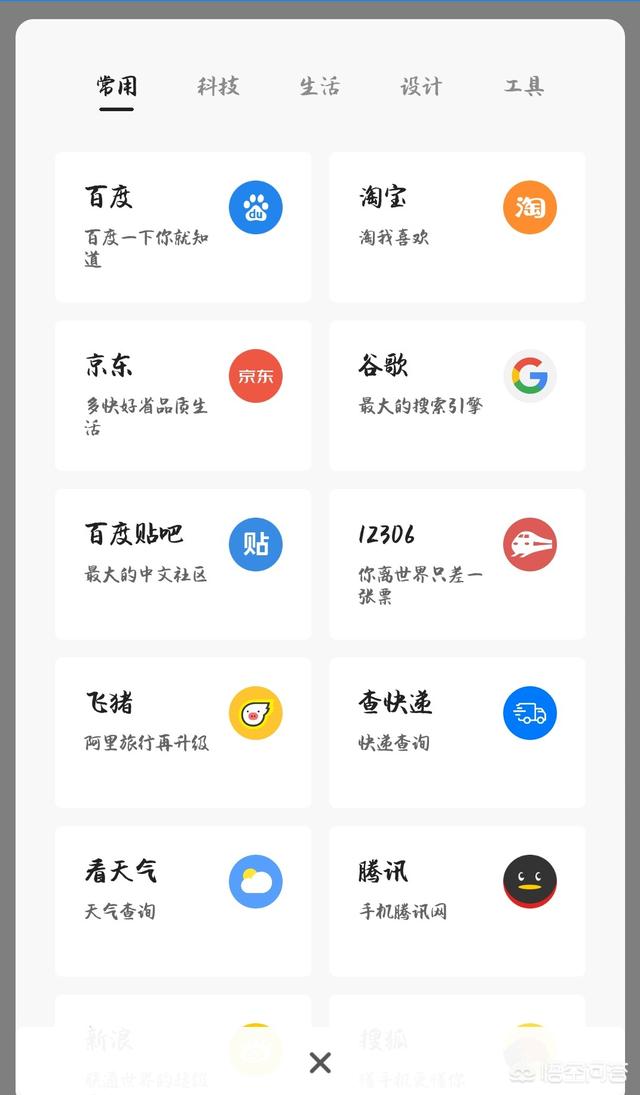
Task: Close the site panel with the X
Action: [x=320, y=1063]
